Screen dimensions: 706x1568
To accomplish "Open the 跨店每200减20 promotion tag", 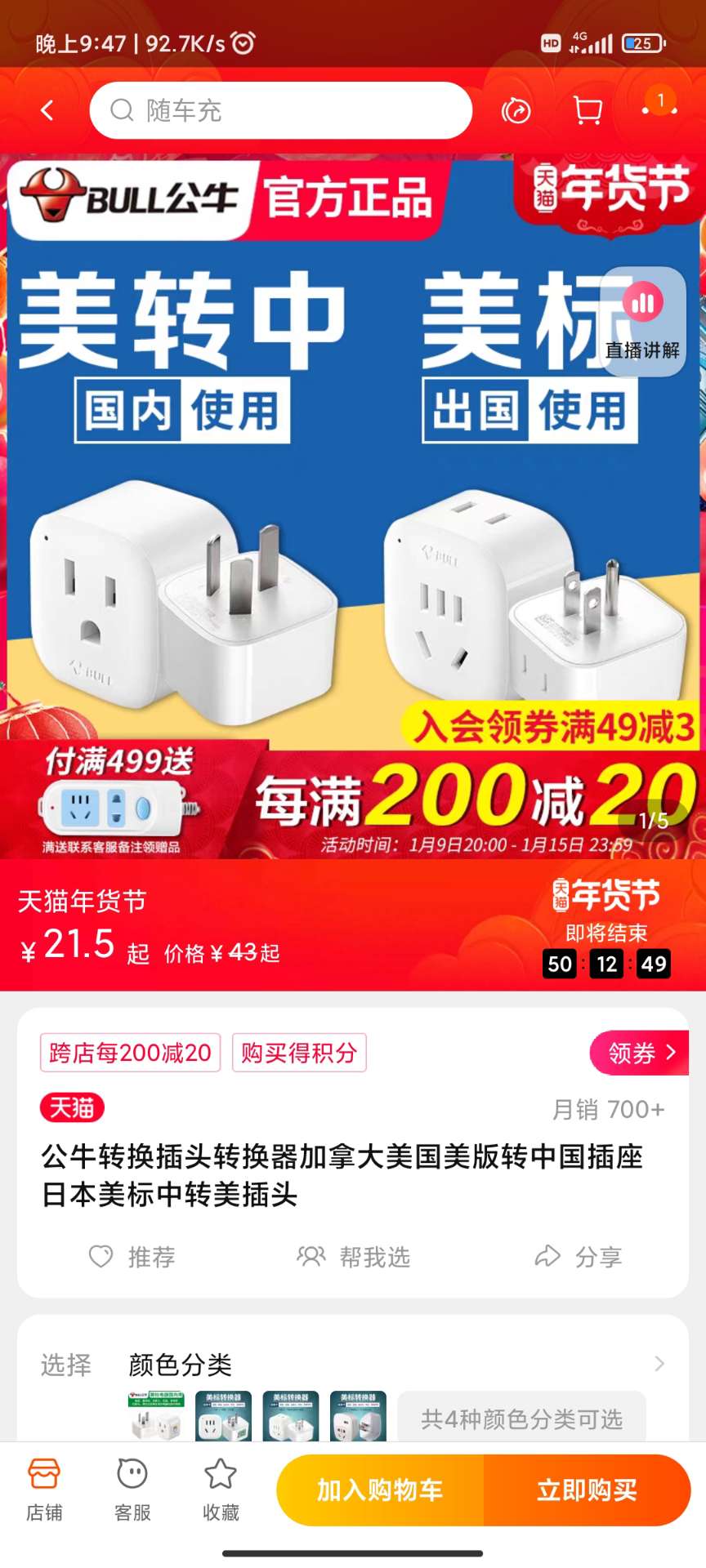I will pyautogui.click(x=131, y=1053).
